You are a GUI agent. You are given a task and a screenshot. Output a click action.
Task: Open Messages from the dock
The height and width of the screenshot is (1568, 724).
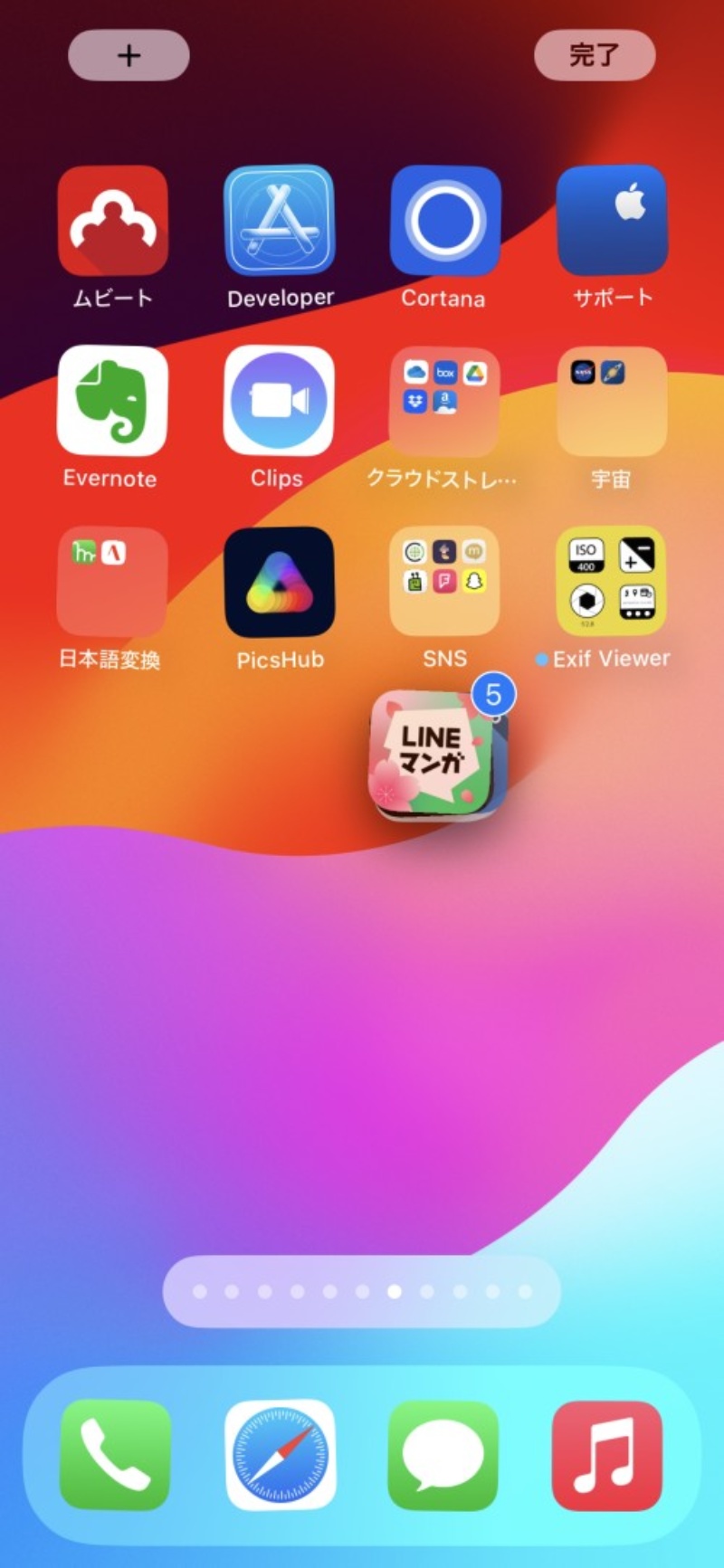pos(443,1456)
